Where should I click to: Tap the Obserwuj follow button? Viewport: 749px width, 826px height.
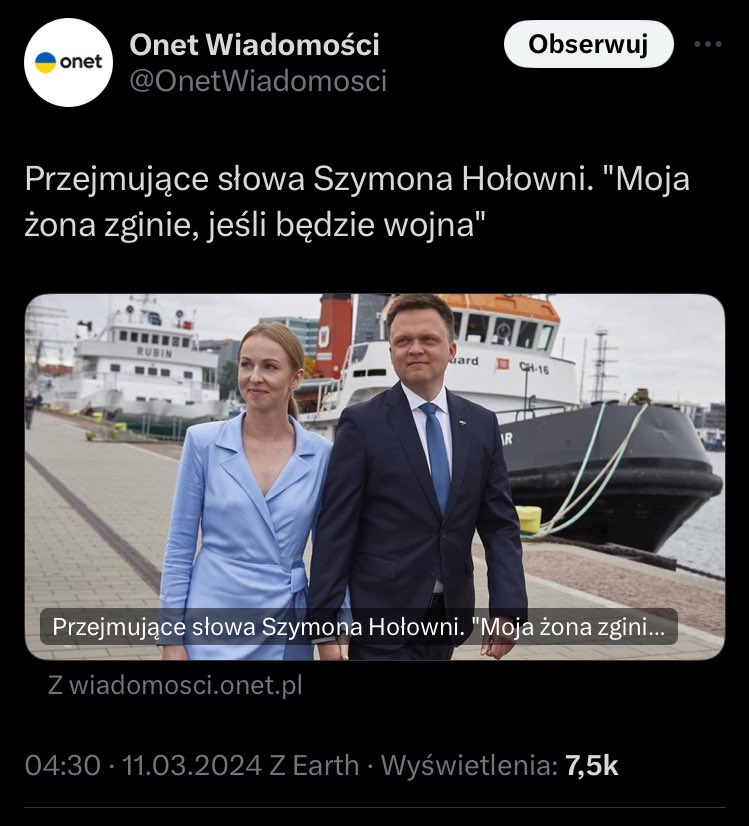[x=588, y=45]
